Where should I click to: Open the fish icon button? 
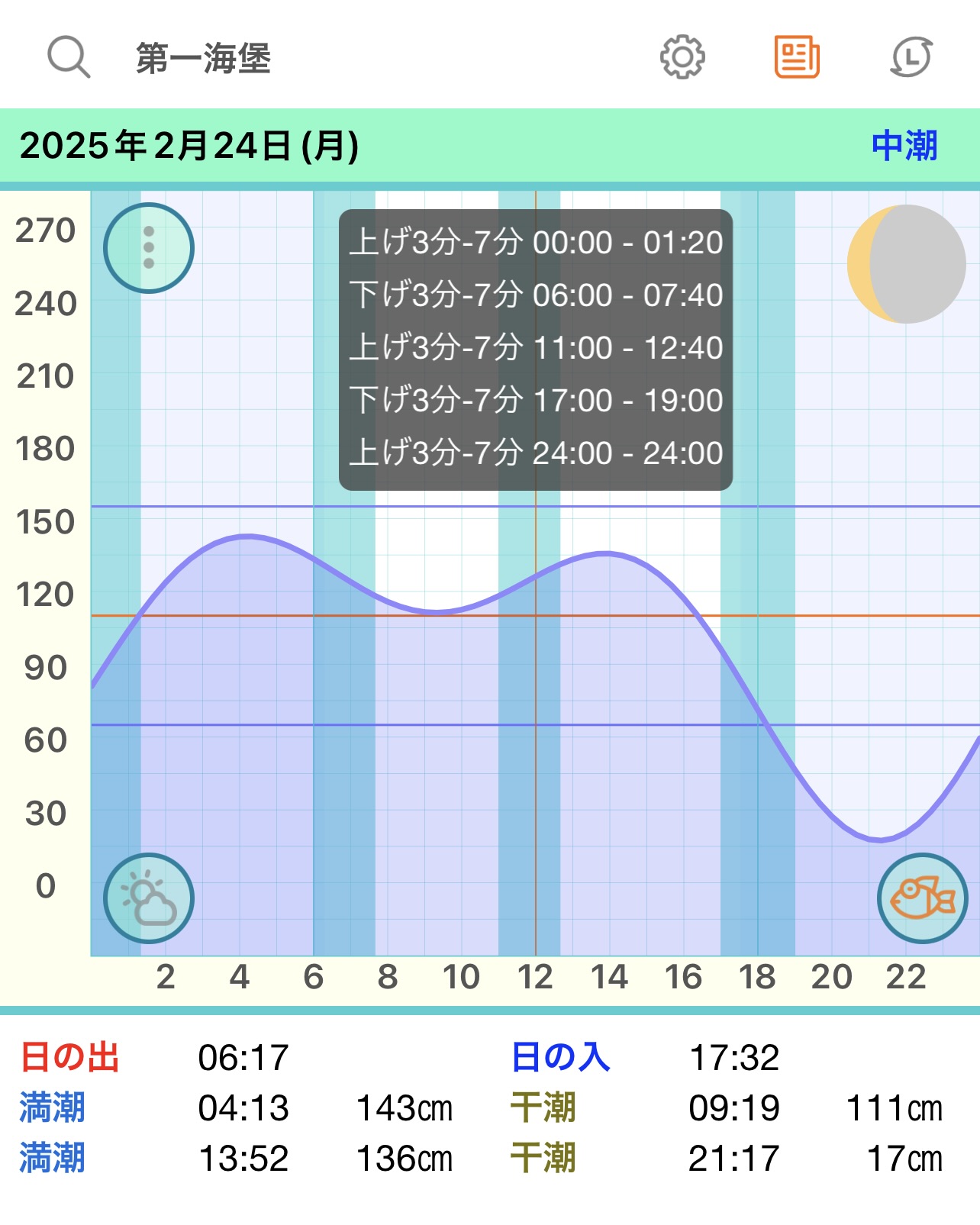tap(922, 898)
